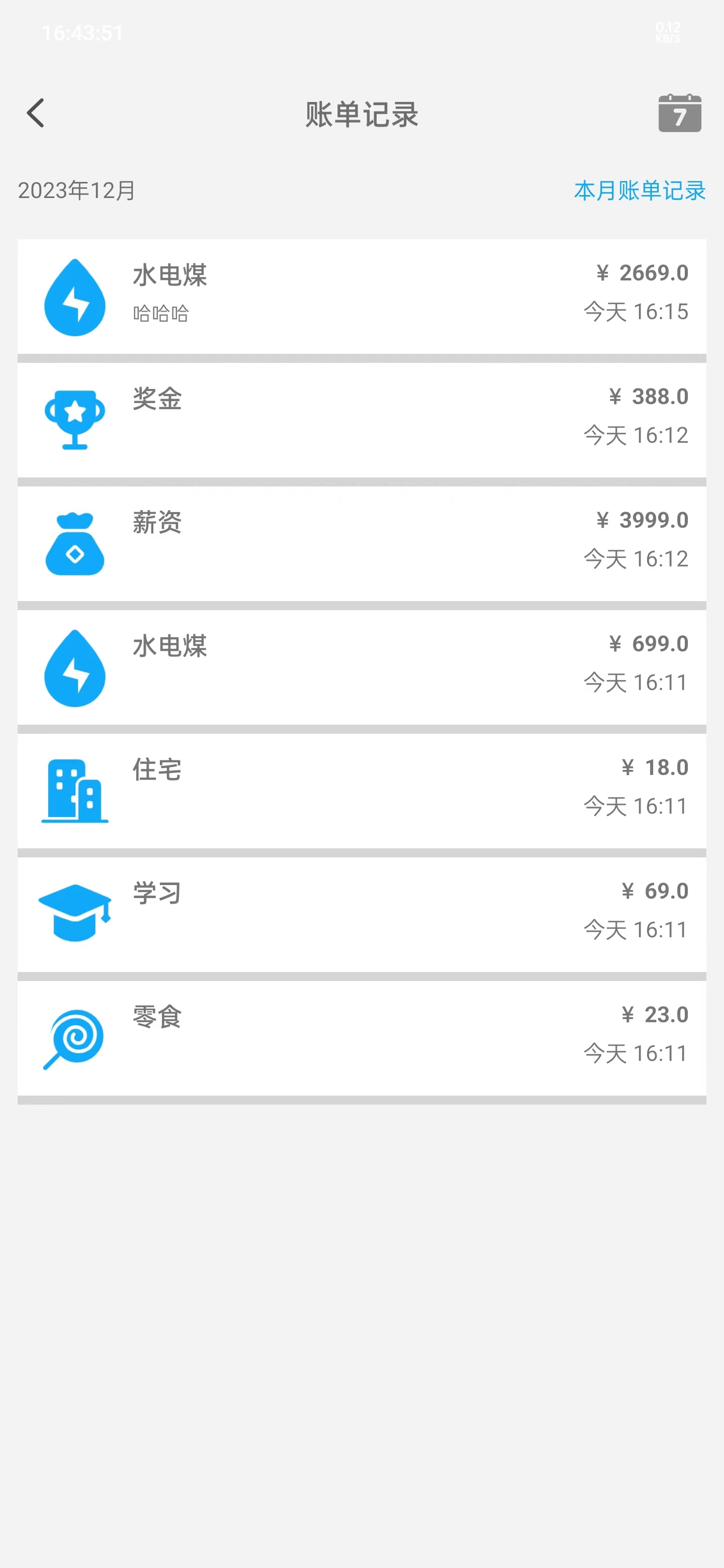Viewport: 724px width, 1568px height.
Task: Open the 水电煤 ¥2669.0 record
Action: [361, 297]
